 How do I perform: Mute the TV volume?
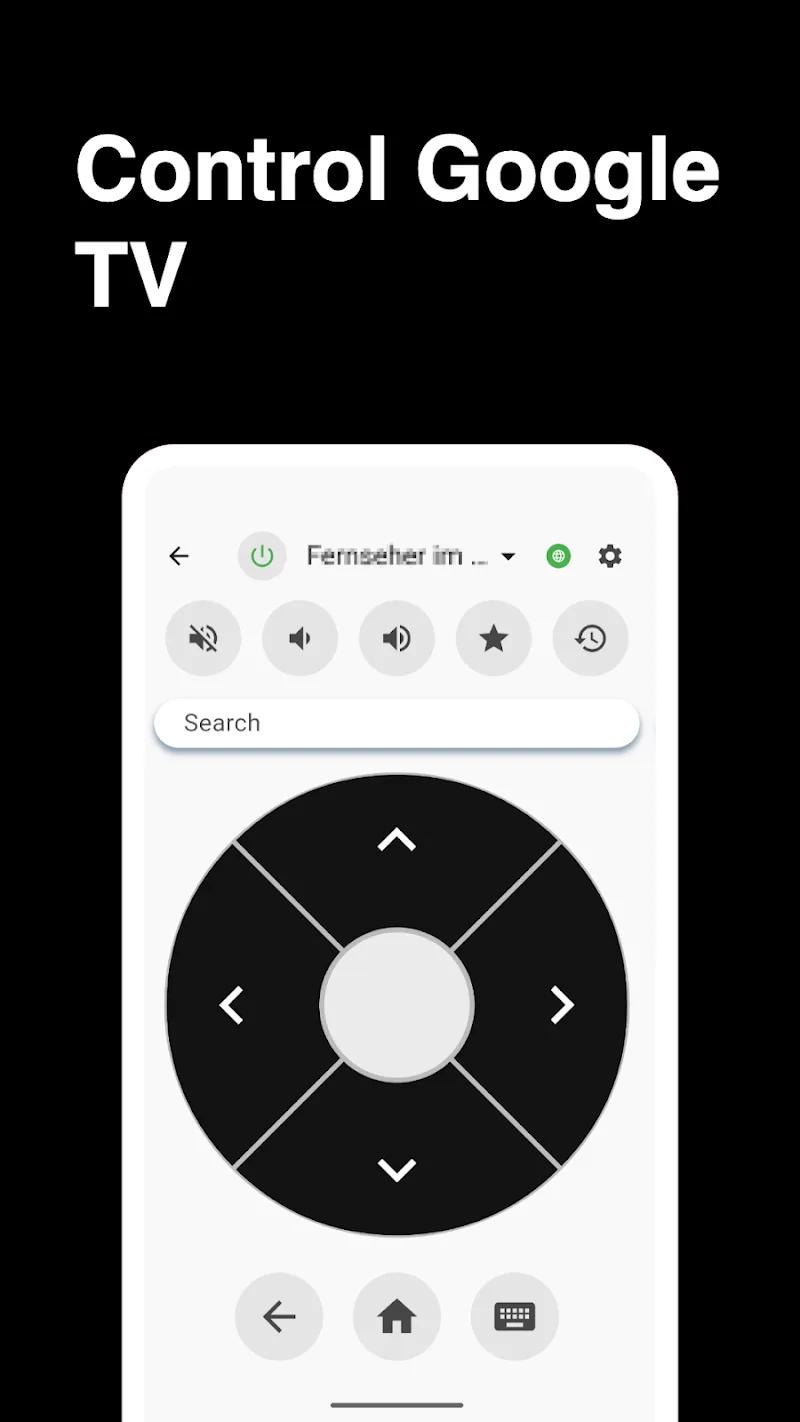203,638
